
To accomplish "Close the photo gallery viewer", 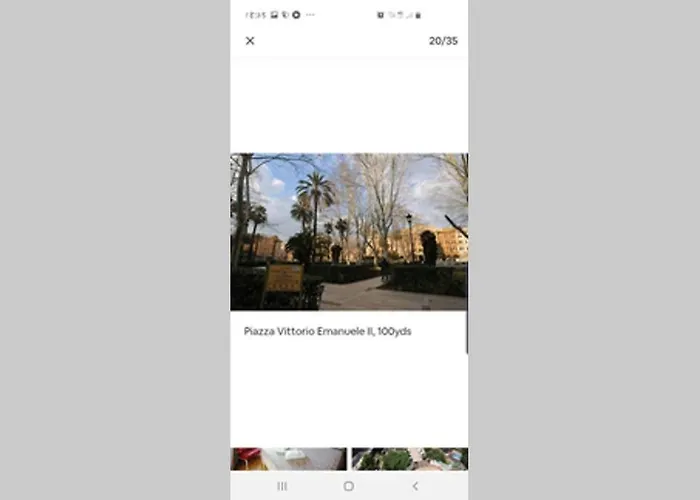I will pyautogui.click(x=250, y=41).
